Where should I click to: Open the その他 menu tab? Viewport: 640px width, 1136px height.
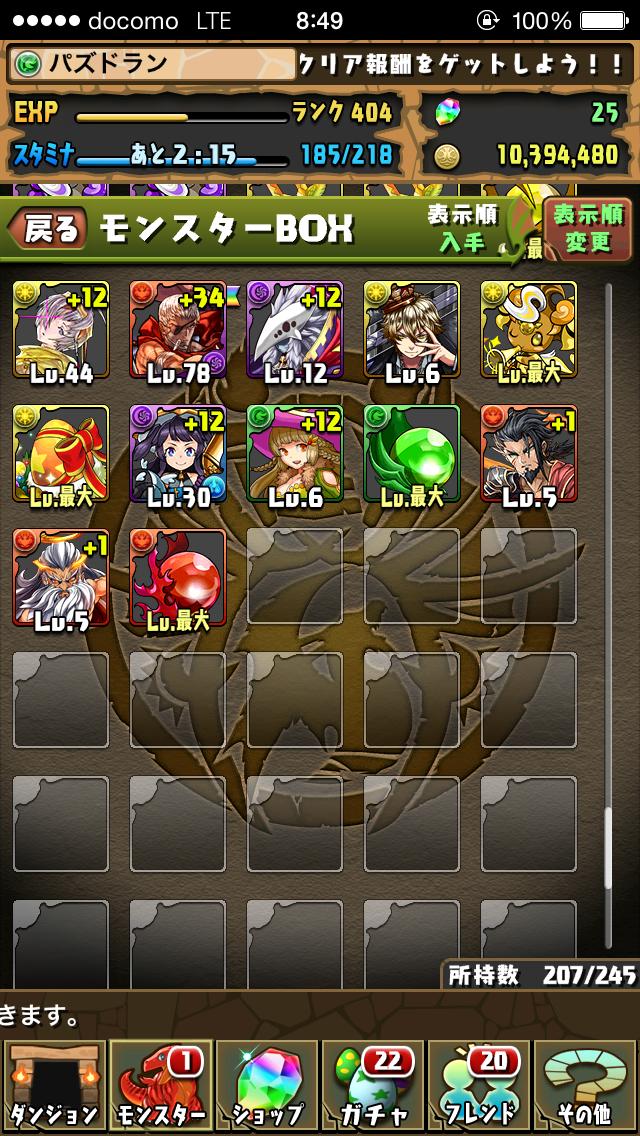tap(586, 1086)
